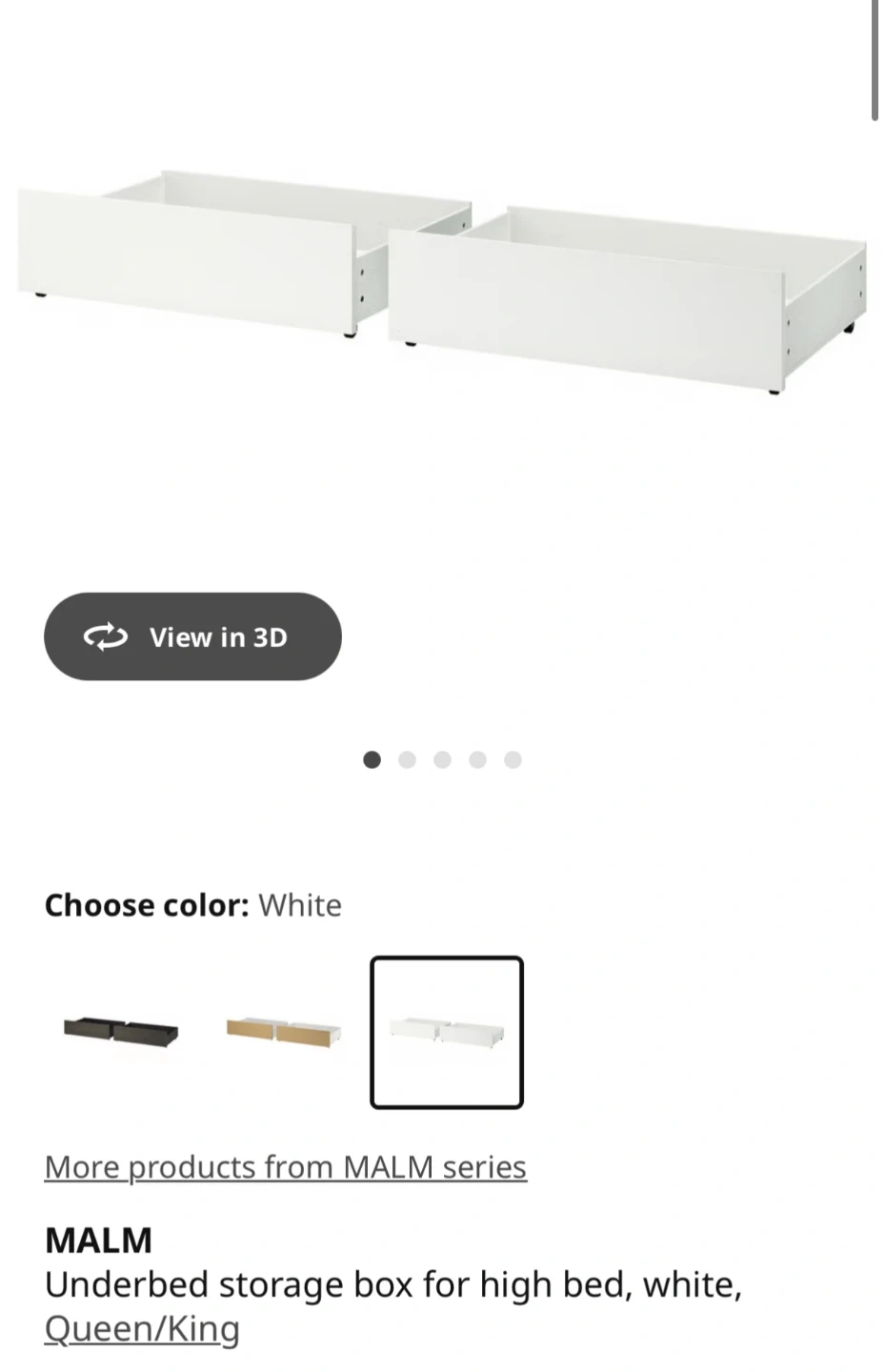Open the View in 3D button
Viewport: 885px width, 1372px height.
coord(192,636)
